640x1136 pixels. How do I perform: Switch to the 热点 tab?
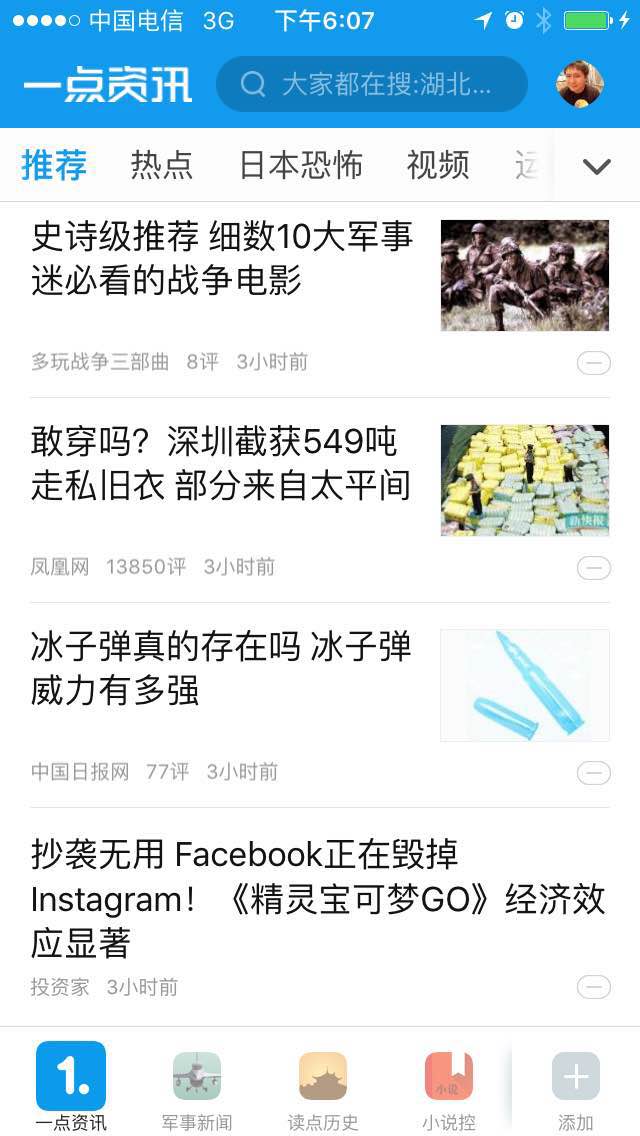161,165
